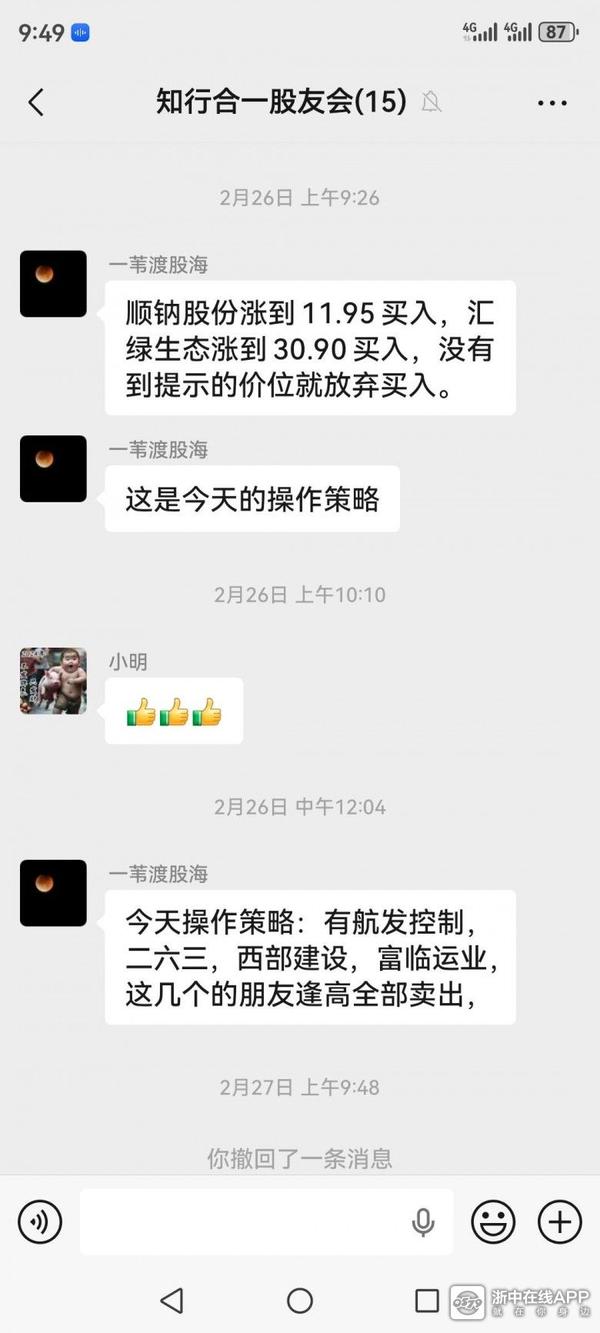This screenshot has width=600, height=1333.
Task: Tap the microphone in the text field
Action: pyautogui.click(x=423, y=1221)
